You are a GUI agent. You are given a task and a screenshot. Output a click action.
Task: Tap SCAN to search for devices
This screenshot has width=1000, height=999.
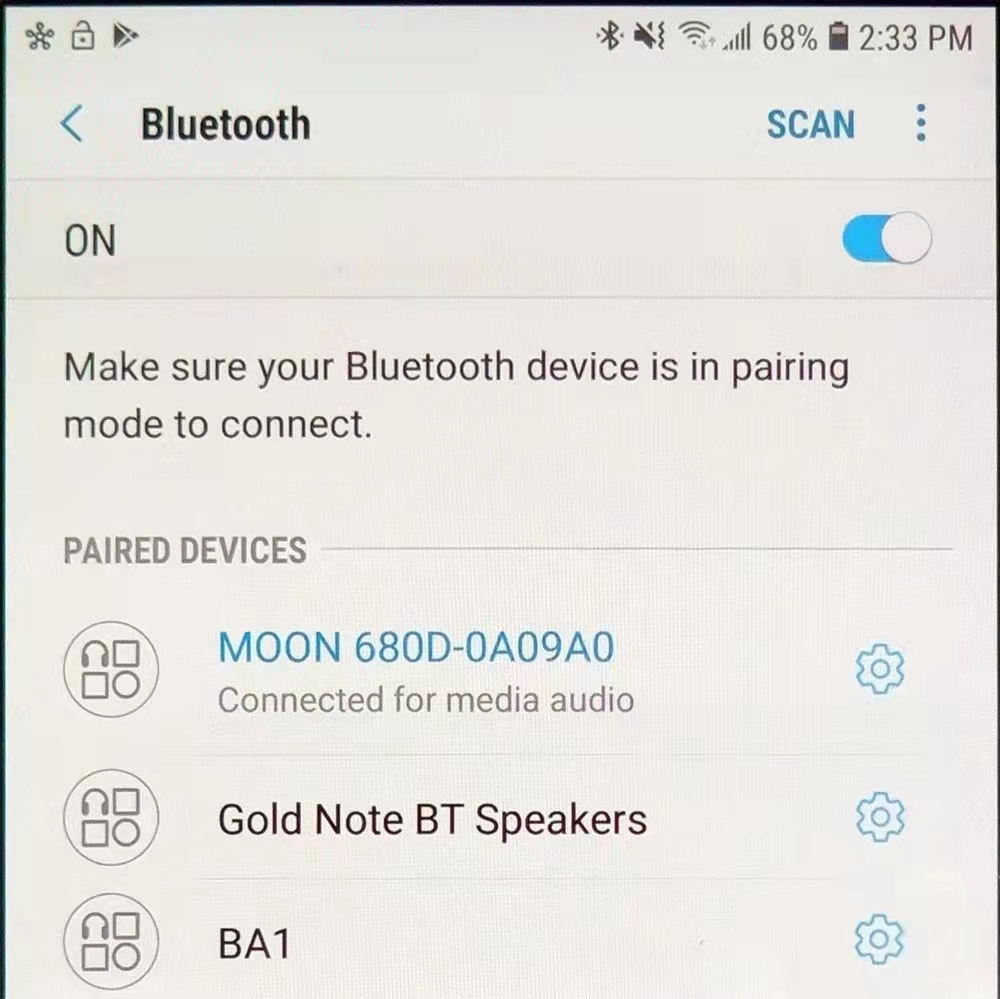(x=810, y=125)
